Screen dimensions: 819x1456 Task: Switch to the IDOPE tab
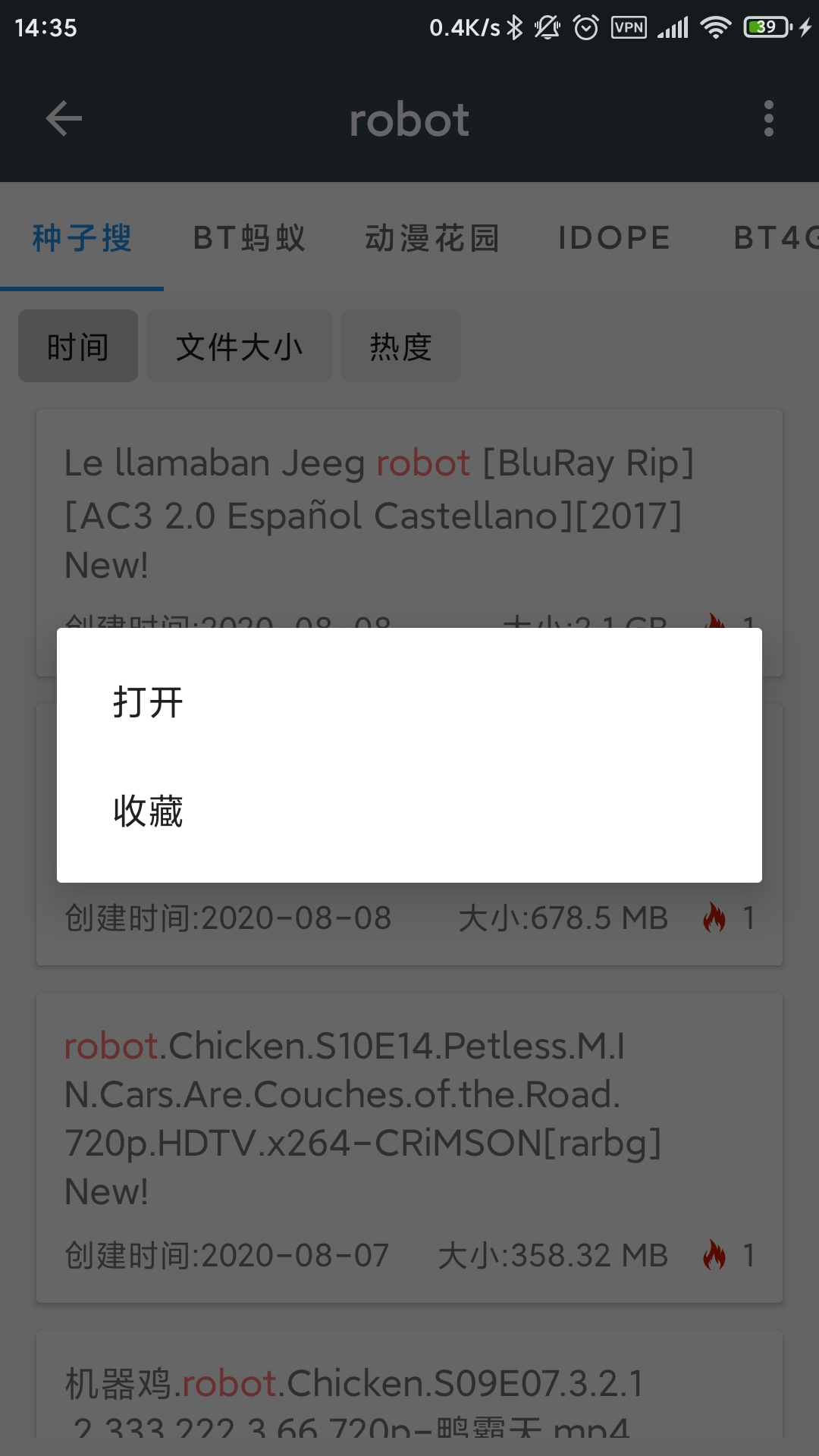614,238
